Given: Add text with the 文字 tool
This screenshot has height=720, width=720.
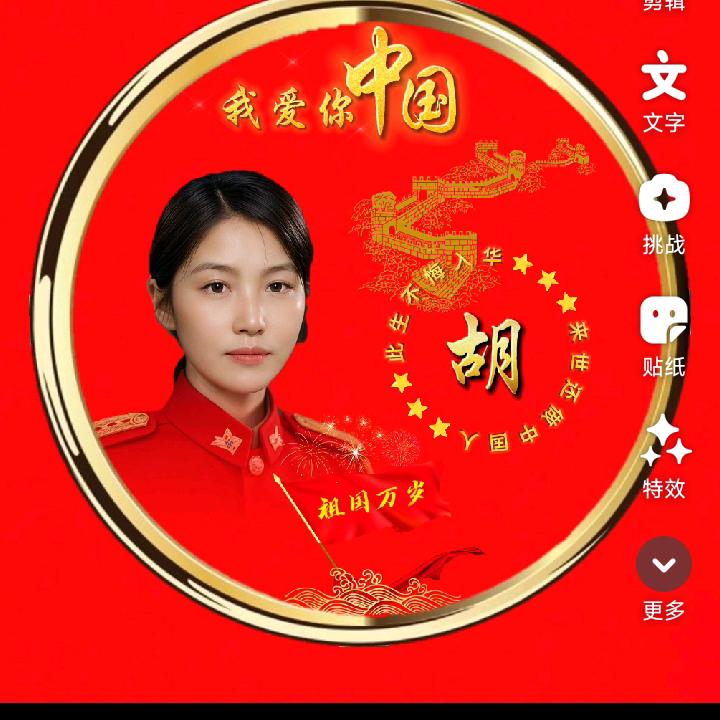Looking at the screenshot, I should tap(664, 92).
